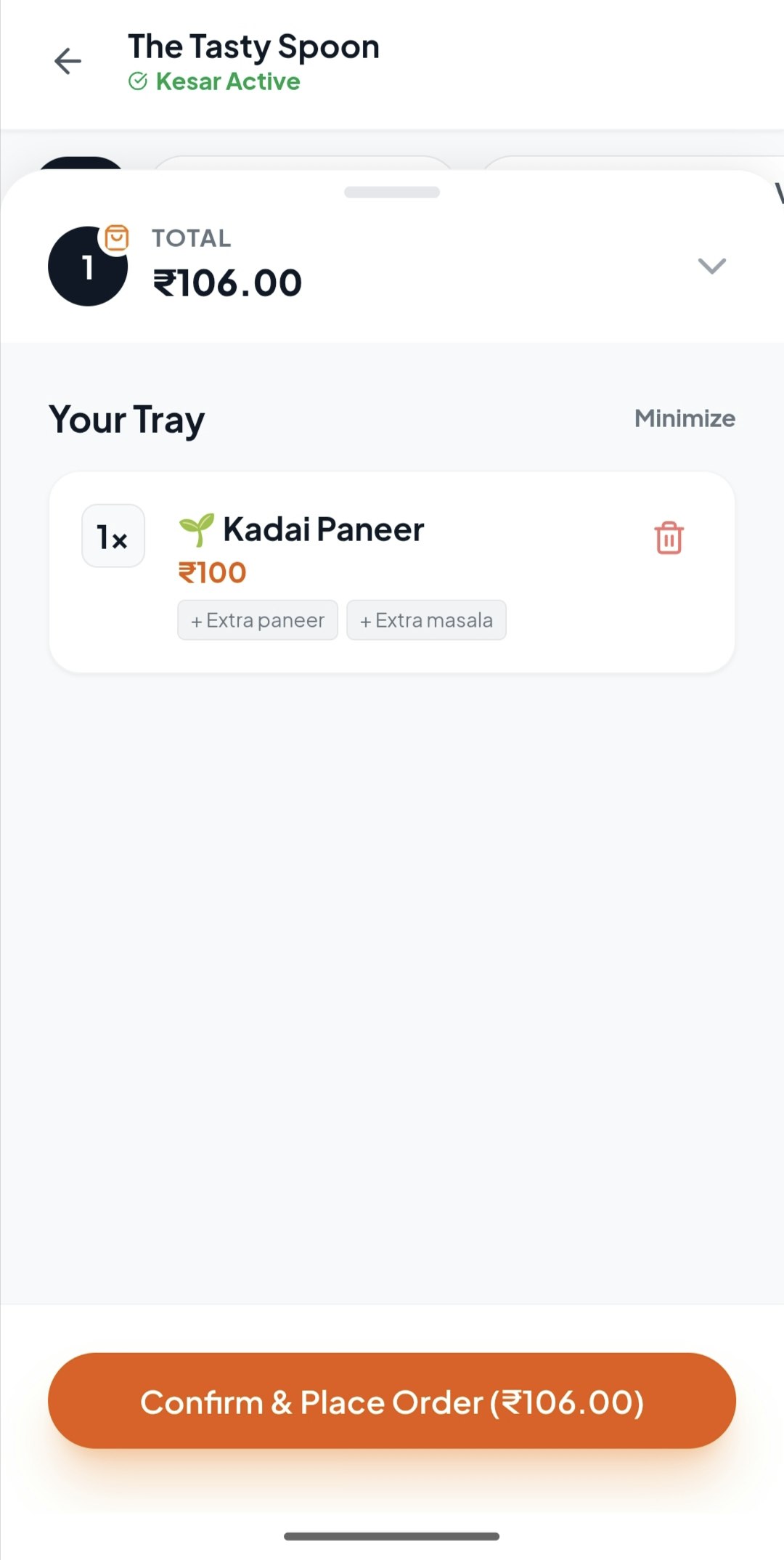Tap the Kesar Active verified checkmark icon

pos(139,81)
